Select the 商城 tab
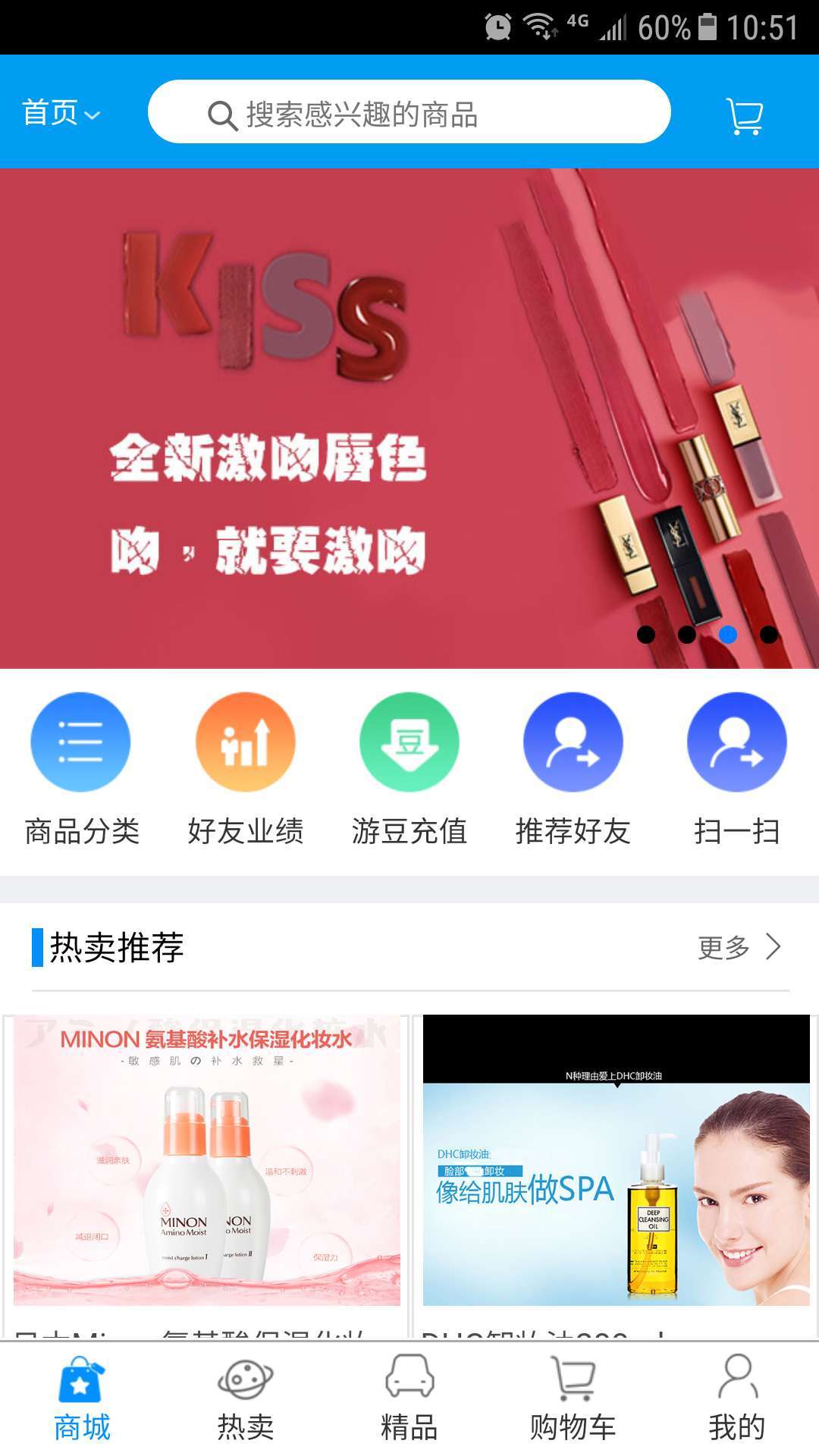The image size is (819, 1456). (x=81, y=1400)
